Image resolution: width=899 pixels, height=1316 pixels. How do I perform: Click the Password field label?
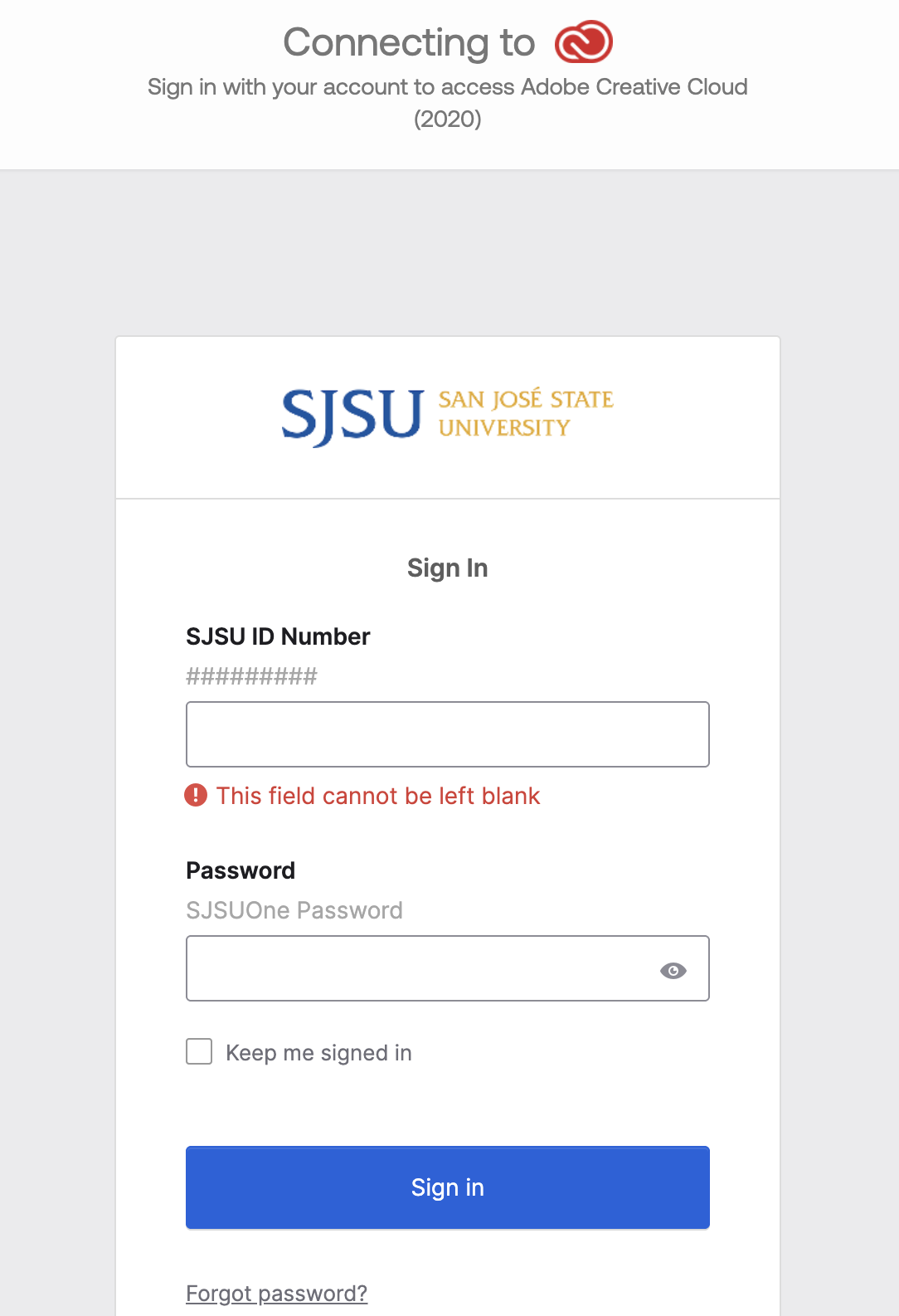241,870
